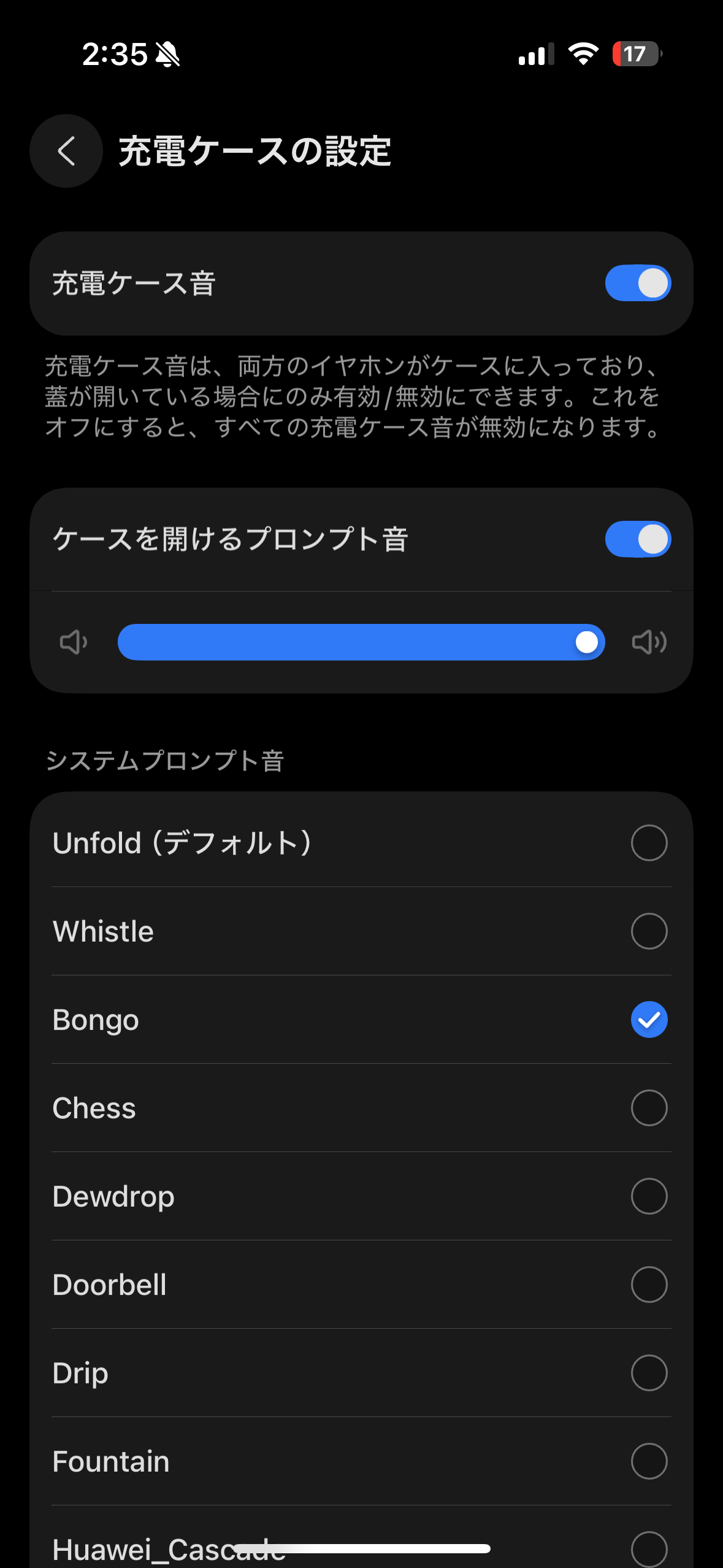Select the Unfold (デフォルト) sound
This screenshot has height=1568, width=723.
pos(649,843)
